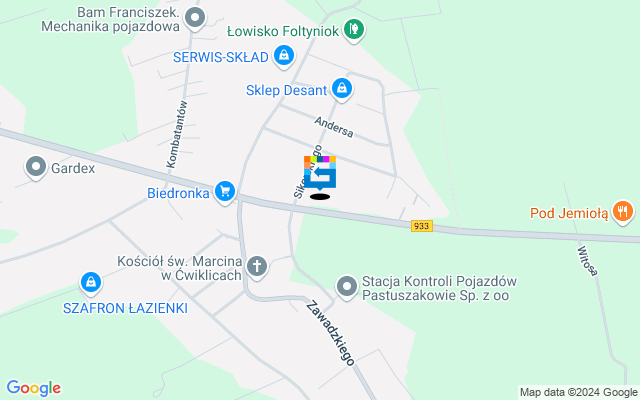Open Stacja Kontroli Pojazdów marker
Screen dimensions: 640x400
(347, 288)
